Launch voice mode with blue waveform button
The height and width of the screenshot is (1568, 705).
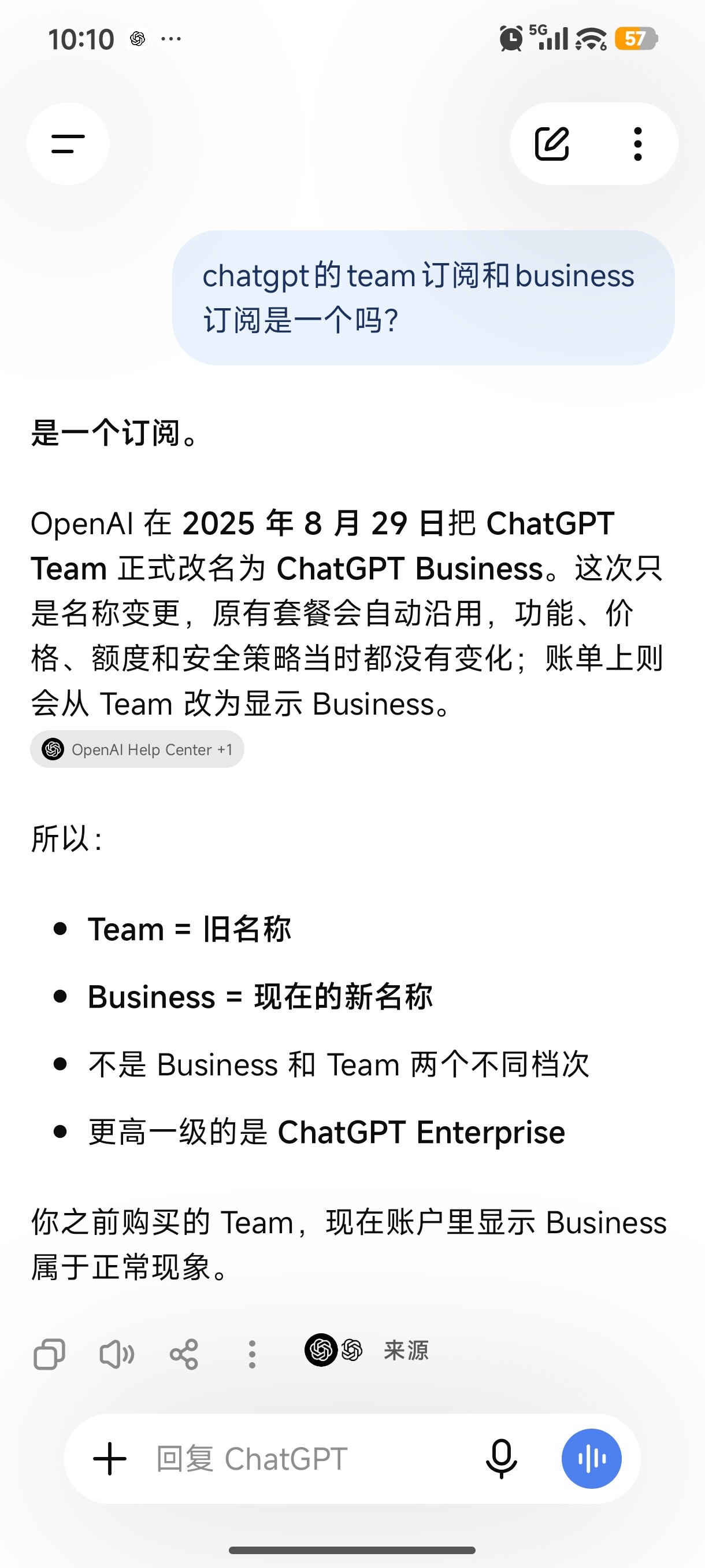(x=591, y=1459)
